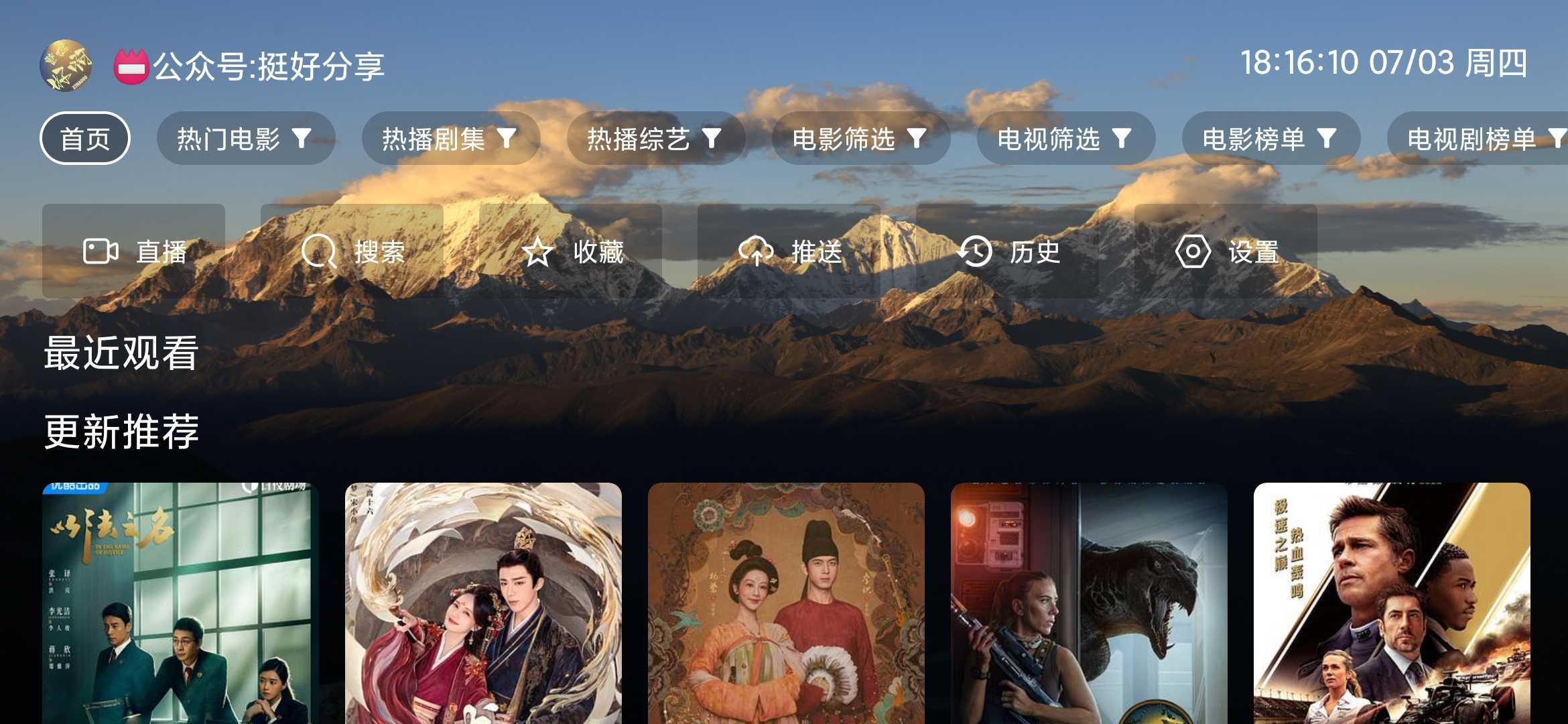Open the dinosaur movie poster

point(1089,603)
